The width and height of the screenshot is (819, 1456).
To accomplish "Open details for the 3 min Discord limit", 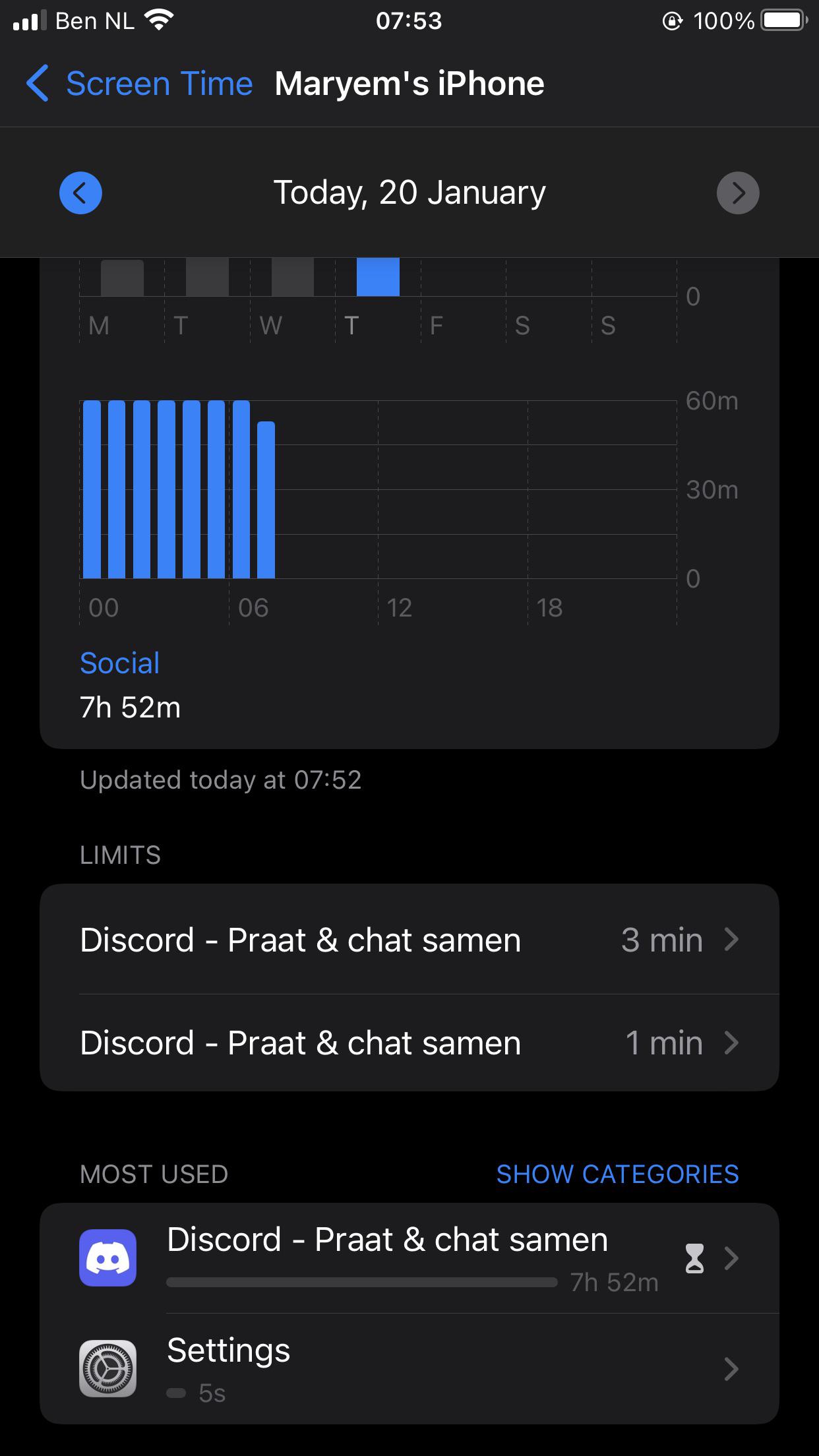I will pos(409,940).
